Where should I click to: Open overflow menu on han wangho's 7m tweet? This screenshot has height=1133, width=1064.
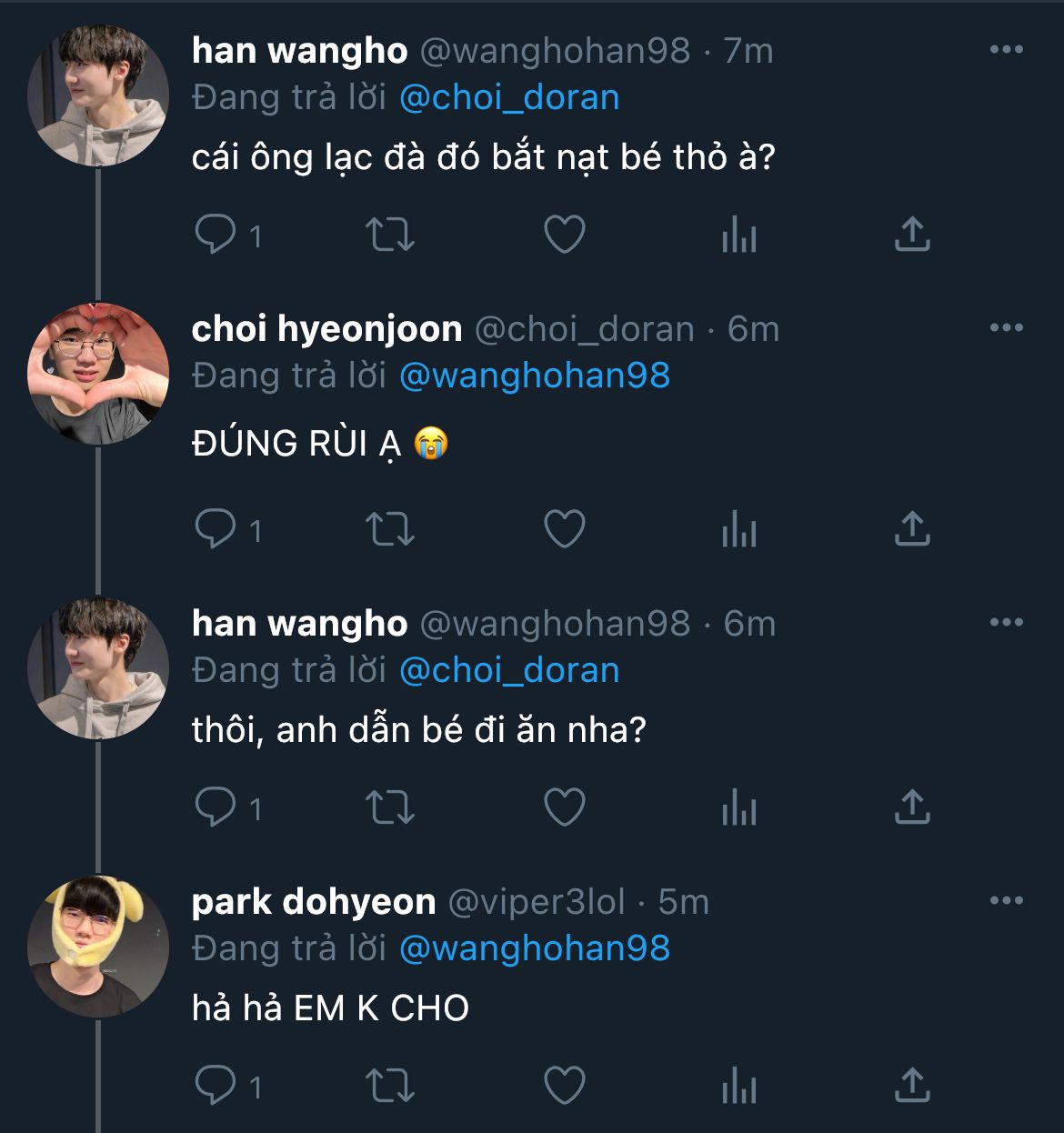click(1006, 49)
